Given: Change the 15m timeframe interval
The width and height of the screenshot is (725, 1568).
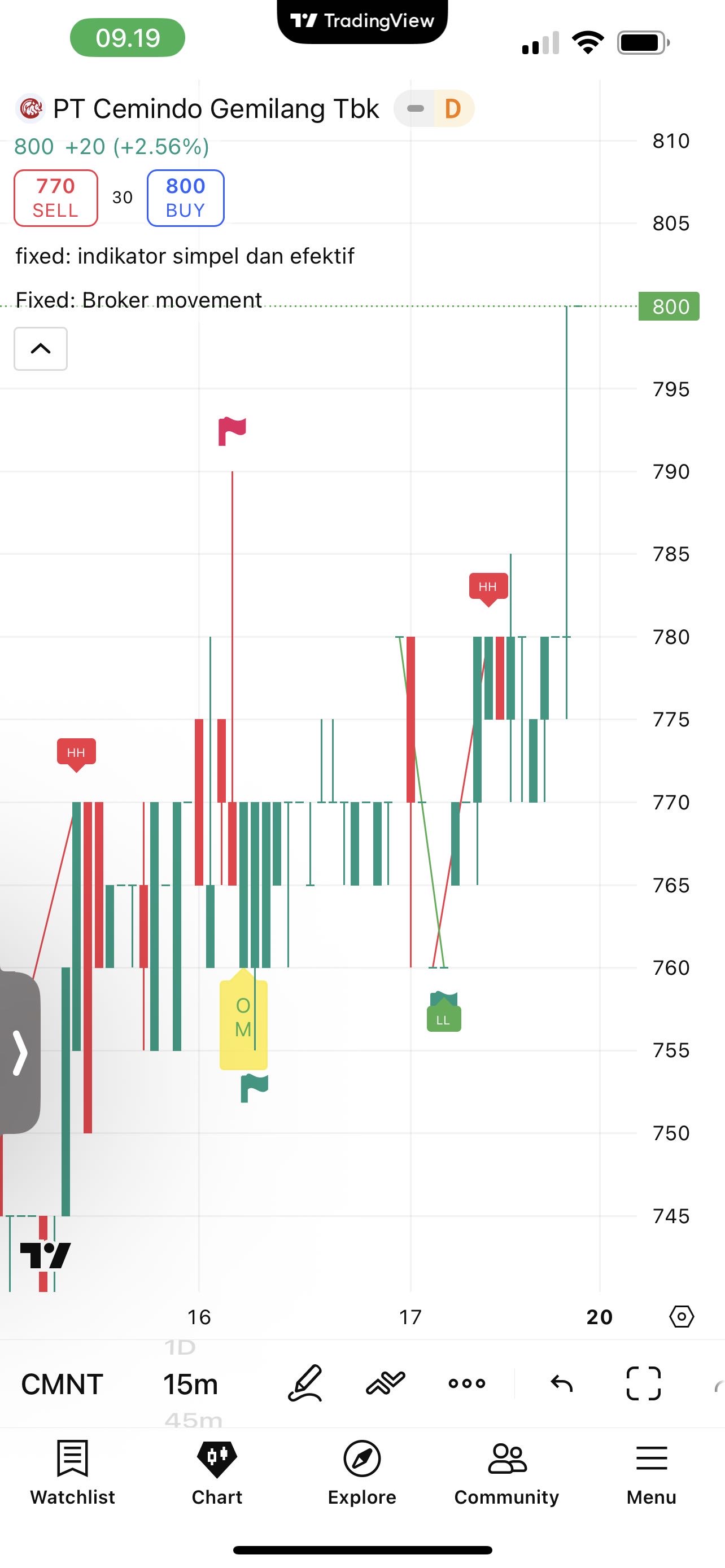Looking at the screenshot, I should click(x=190, y=1383).
